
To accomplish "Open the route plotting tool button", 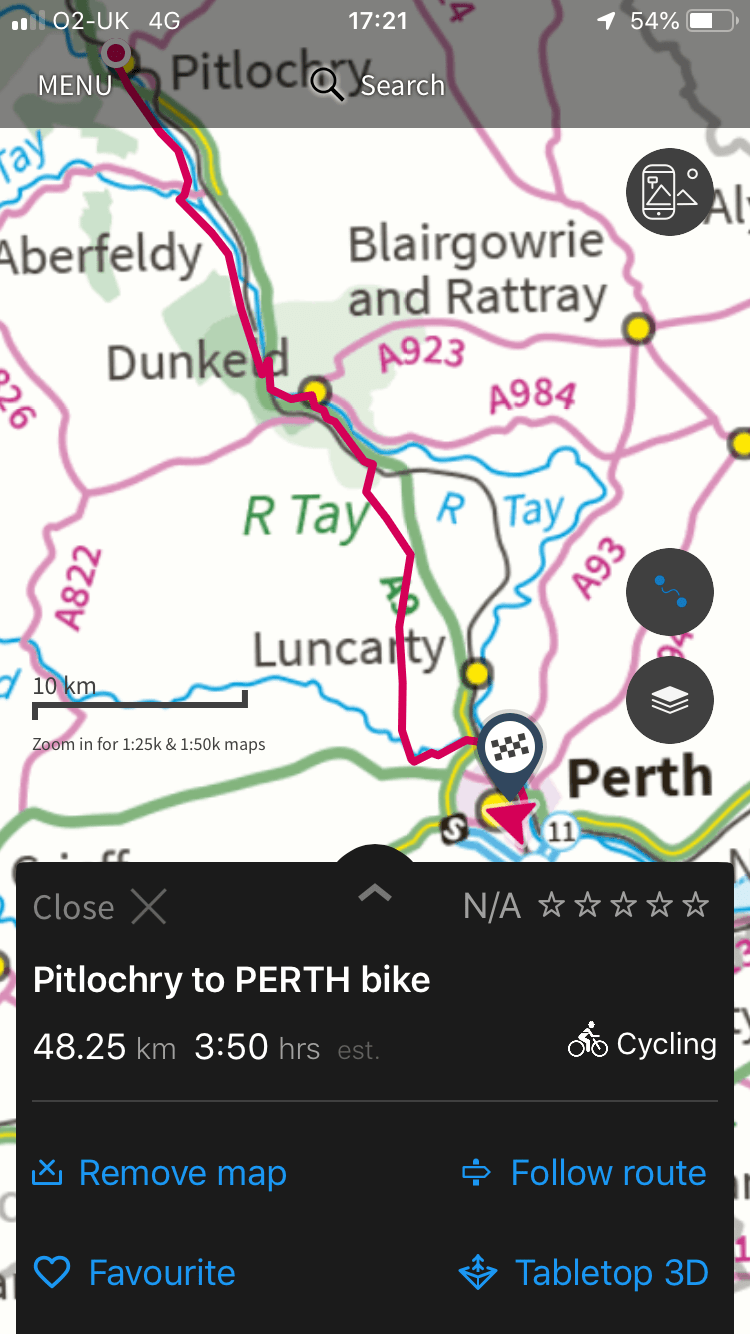I will (x=669, y=592).
